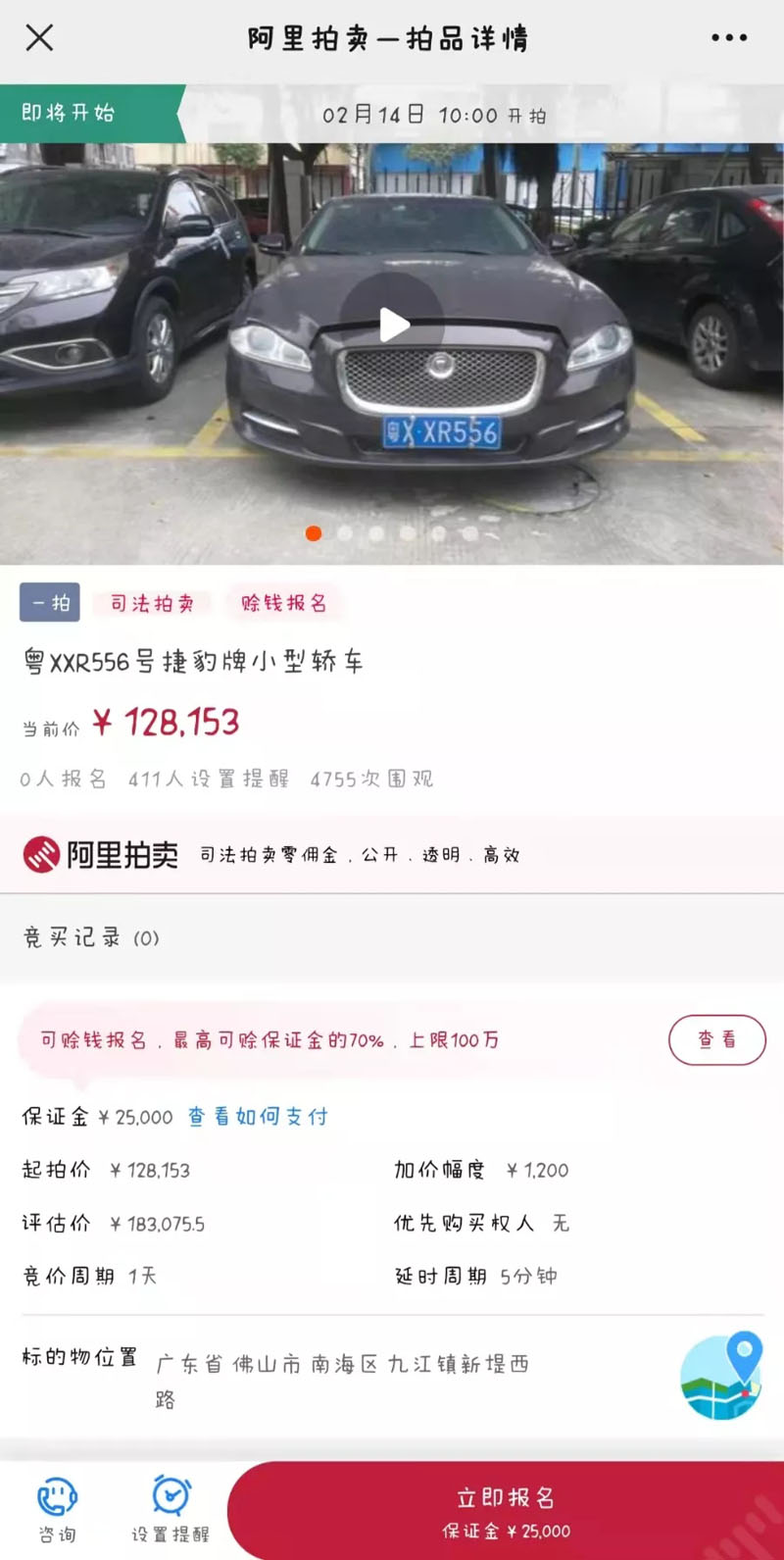
Task: Open the 查看如何支付 link
Action: pos(258,1117)
